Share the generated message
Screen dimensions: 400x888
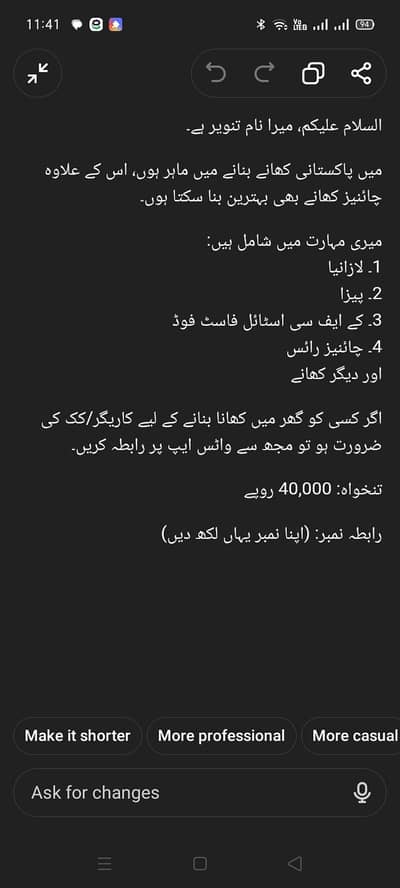click(x=361, y=74)
